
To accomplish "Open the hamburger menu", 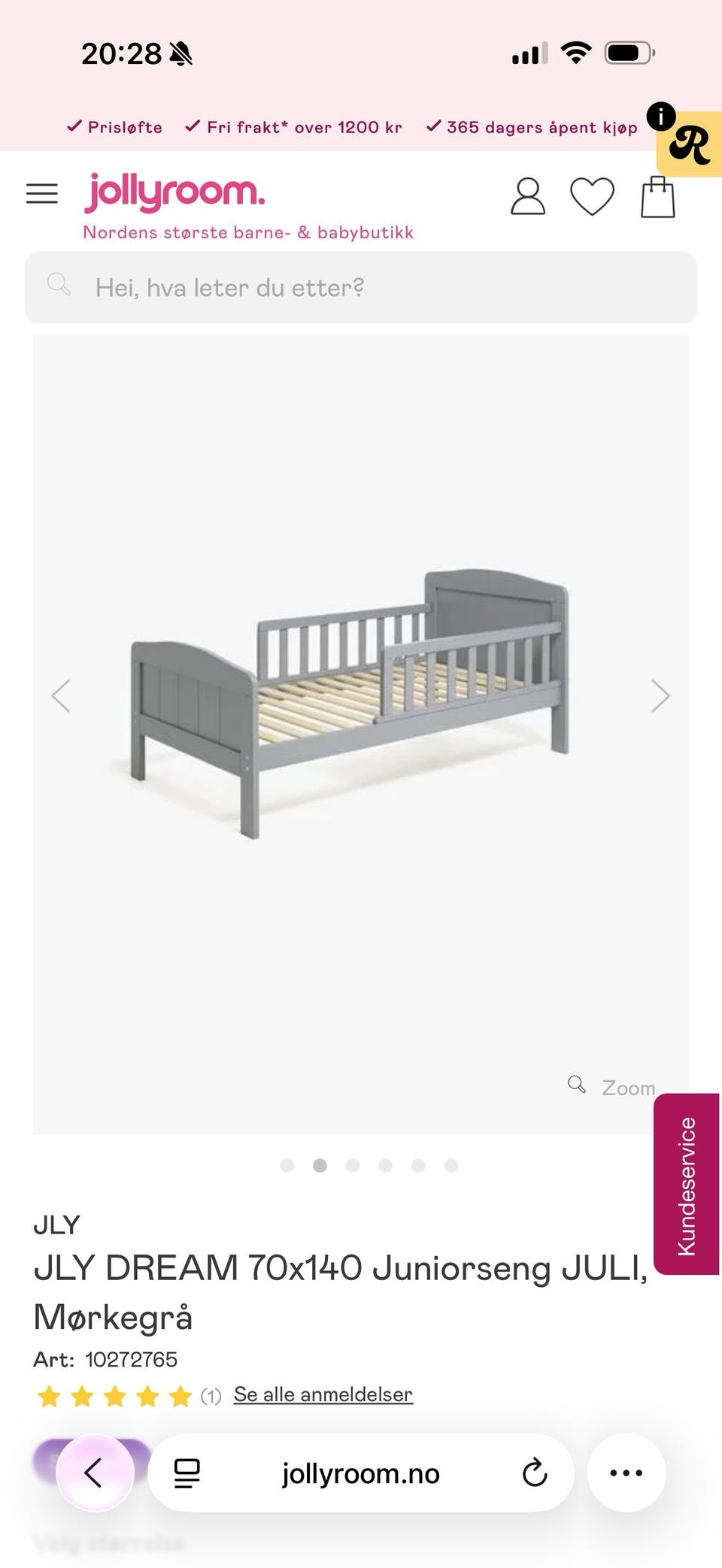I will [42, 194].
